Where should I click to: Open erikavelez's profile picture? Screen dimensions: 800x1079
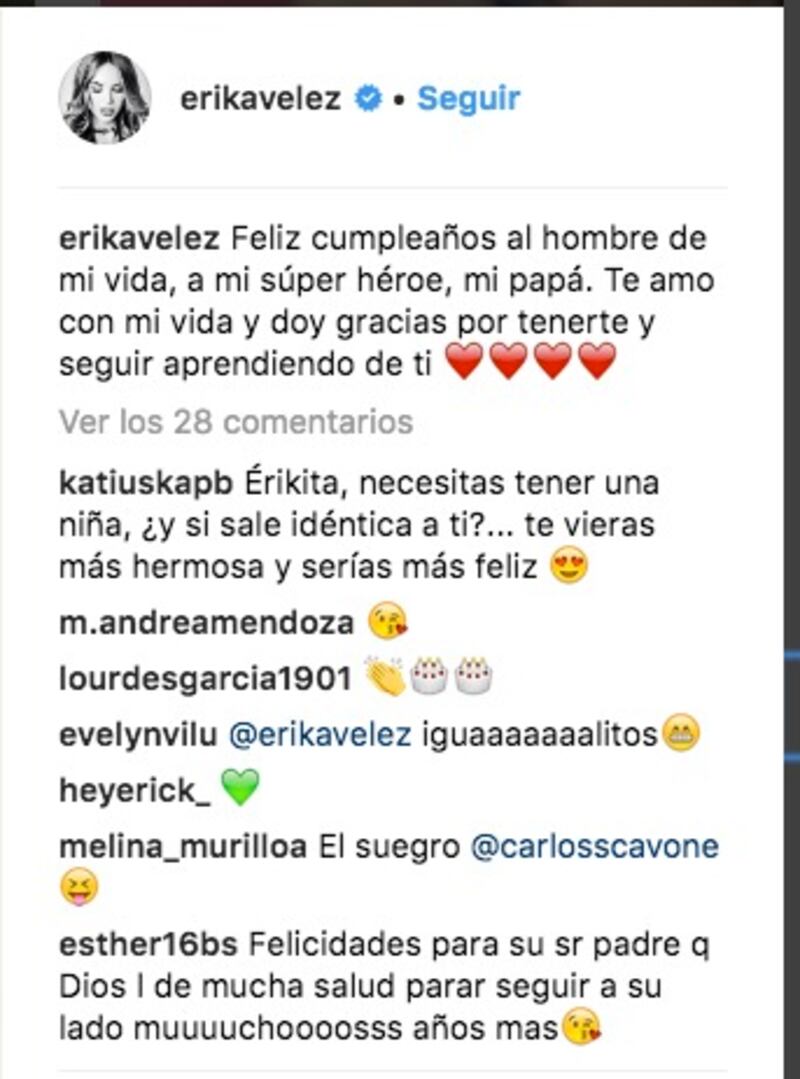[x=105, y=97]
